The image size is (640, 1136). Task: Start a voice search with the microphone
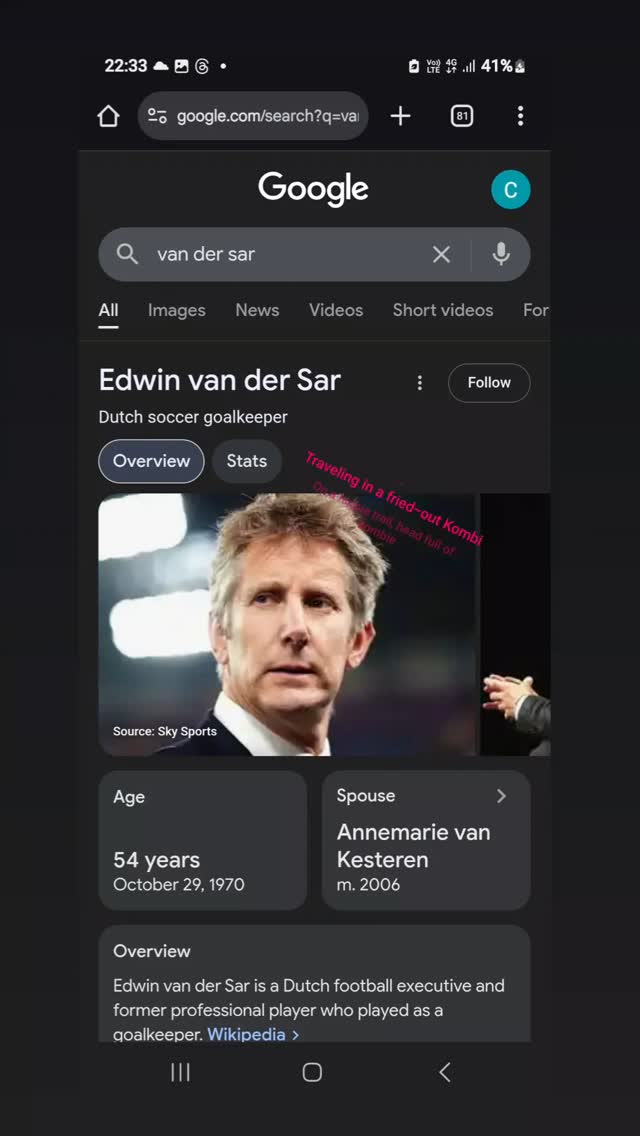point(501,254)
